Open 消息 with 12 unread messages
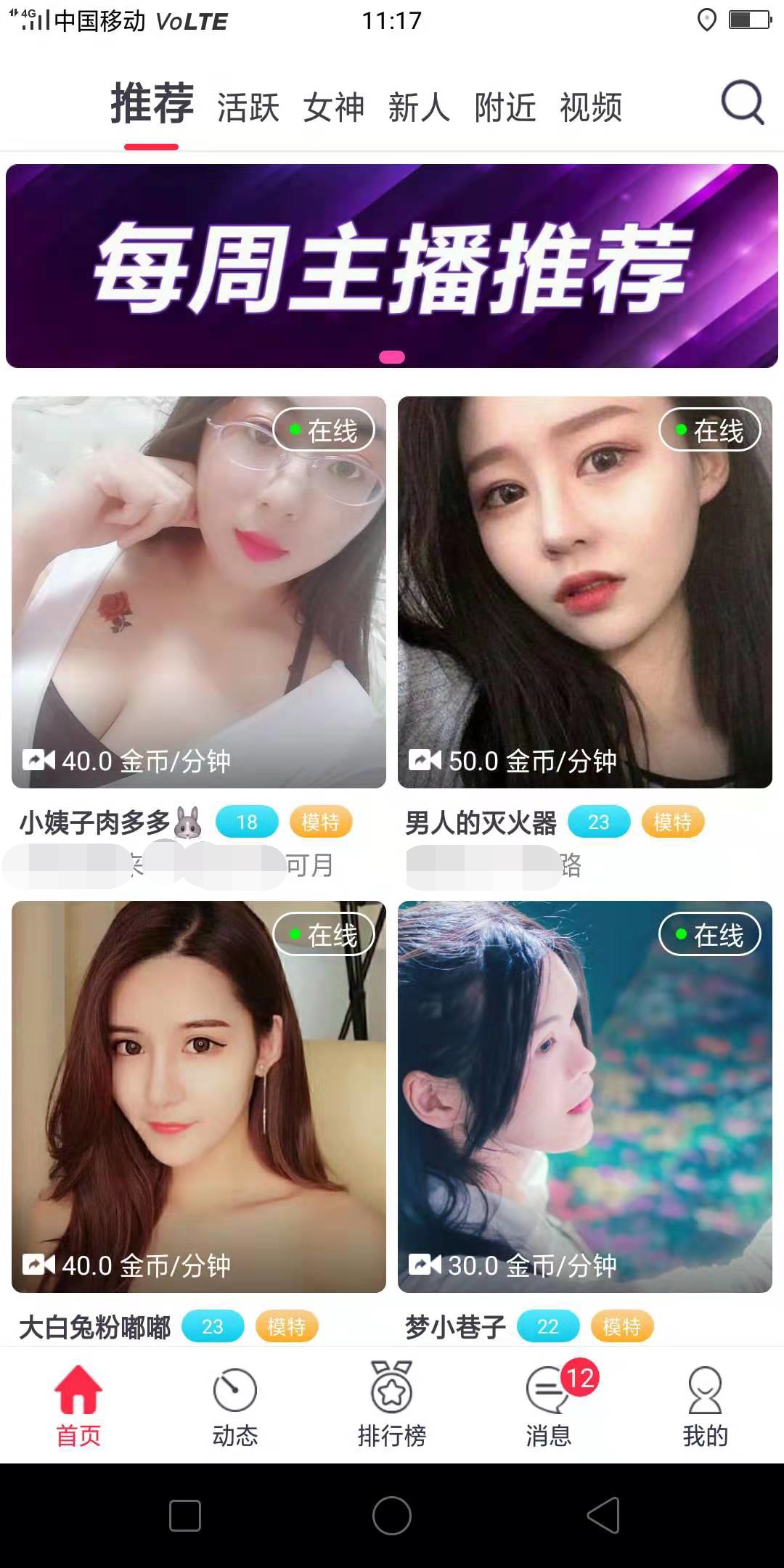 click(549, 1405)
